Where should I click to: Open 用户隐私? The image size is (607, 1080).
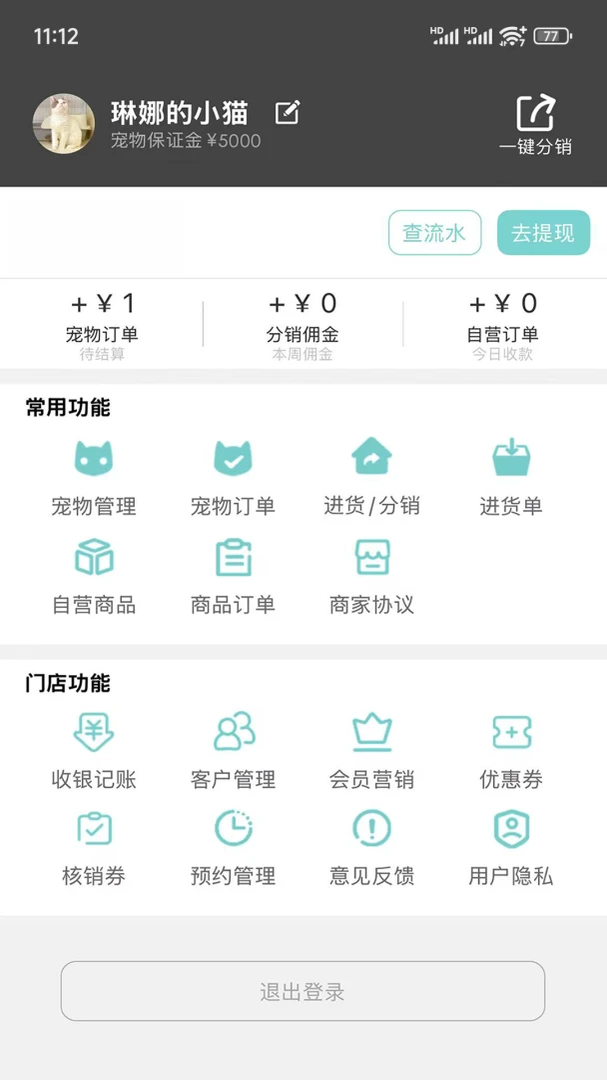click(x=511, y=849)
